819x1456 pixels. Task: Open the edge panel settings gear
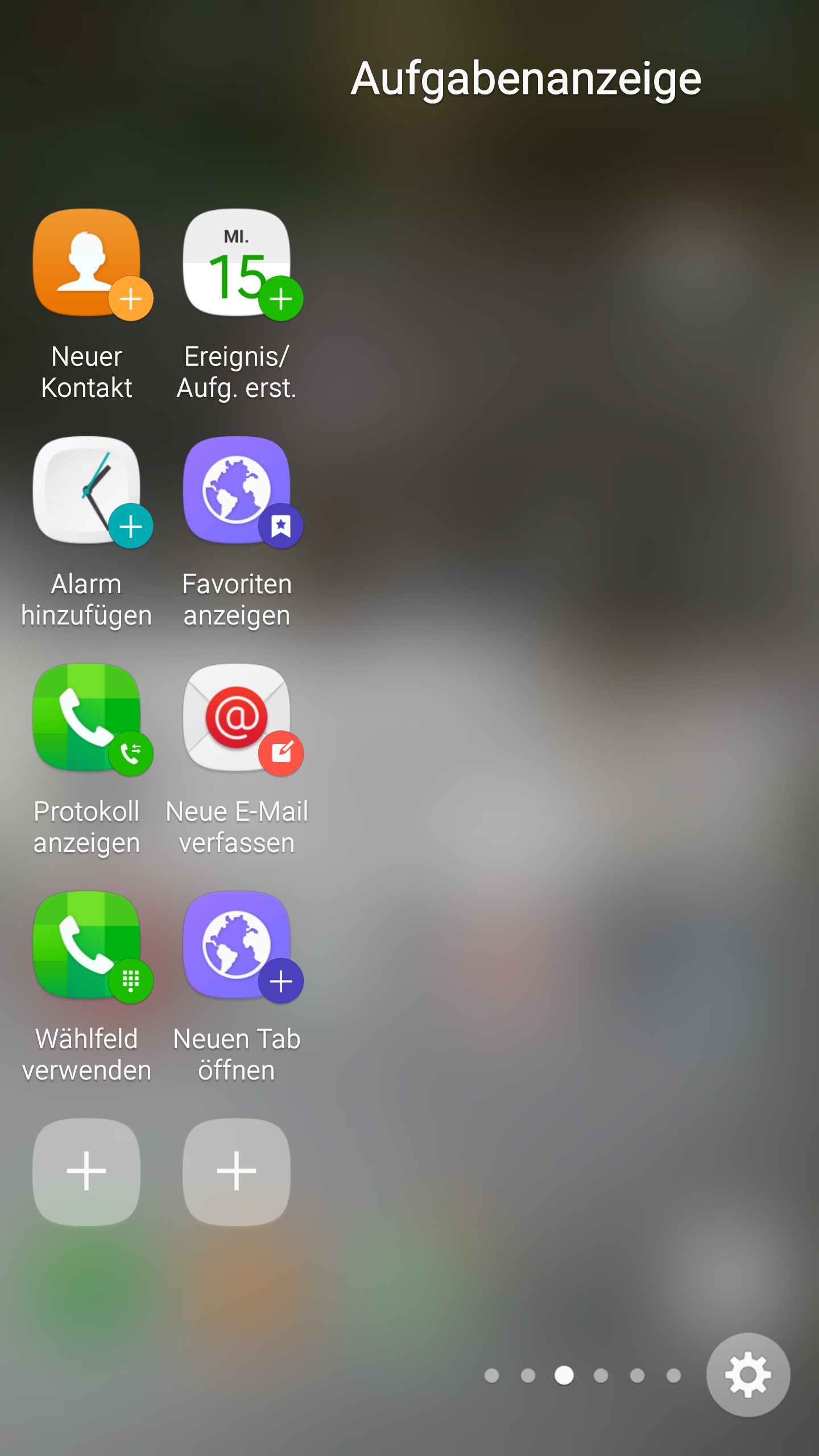[x=748, y=1375]
